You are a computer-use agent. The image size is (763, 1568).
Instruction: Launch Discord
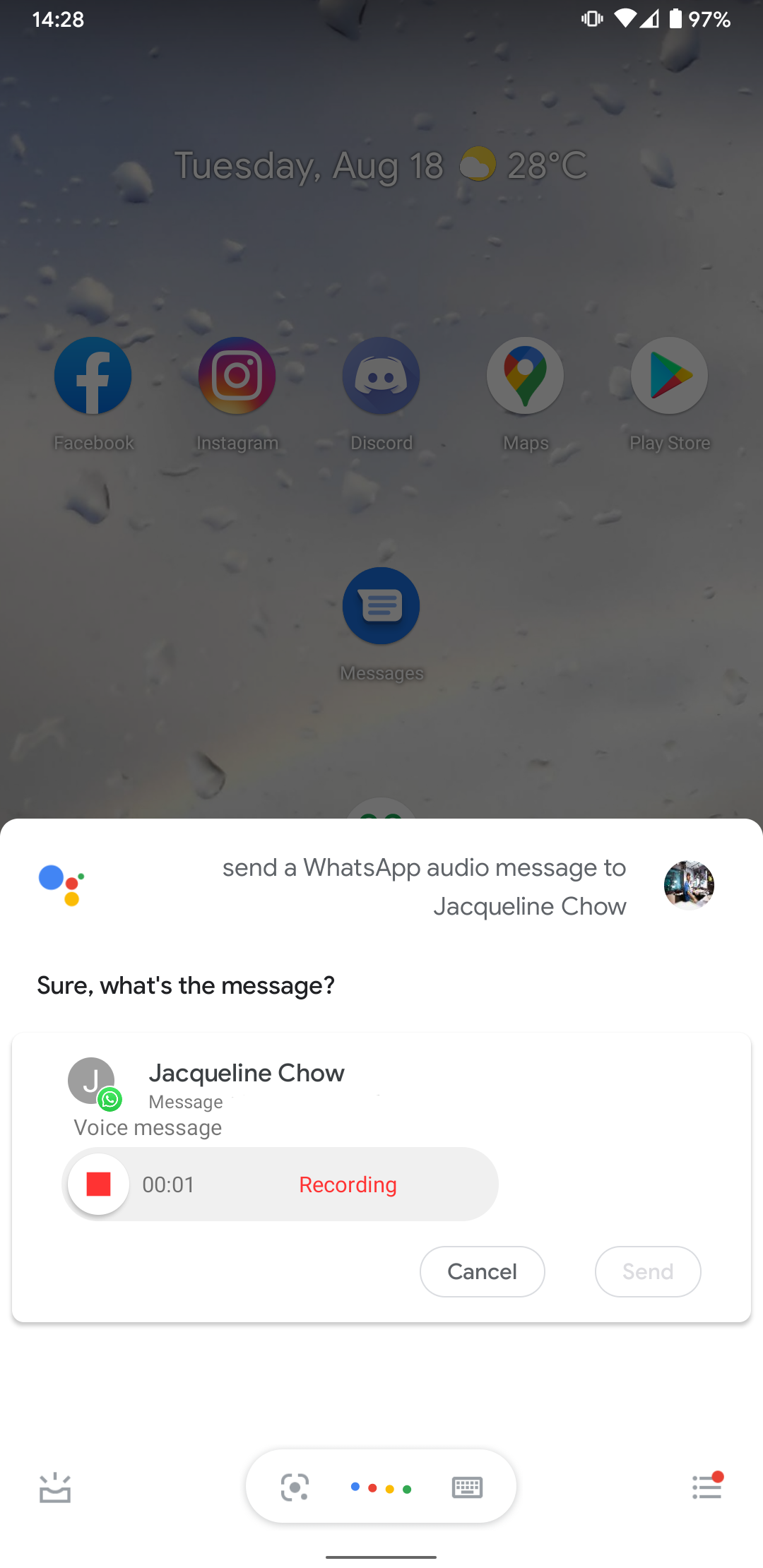coord(381,375)
